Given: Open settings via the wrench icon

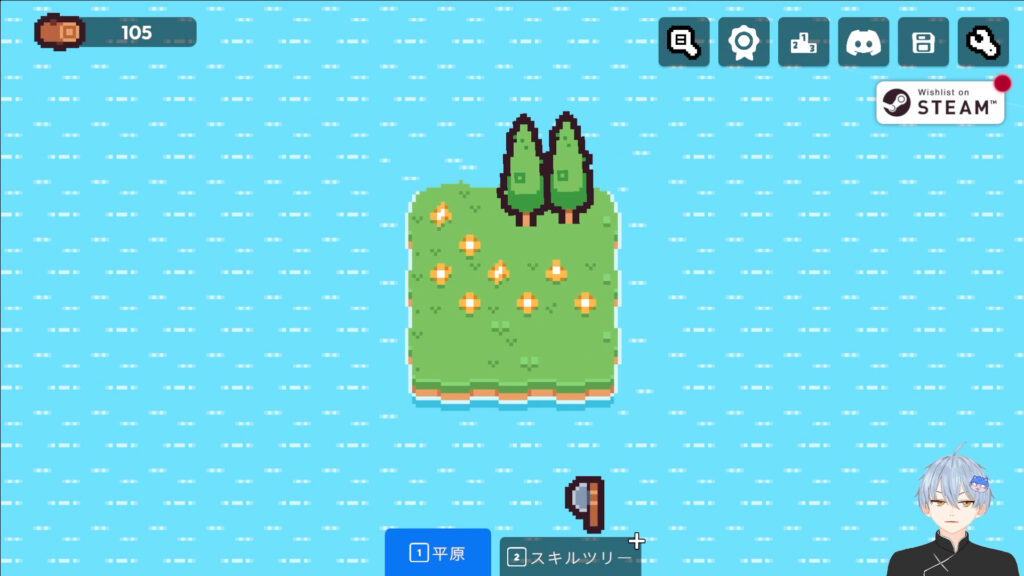Looking at the screenshot, I should click(983, 42).
